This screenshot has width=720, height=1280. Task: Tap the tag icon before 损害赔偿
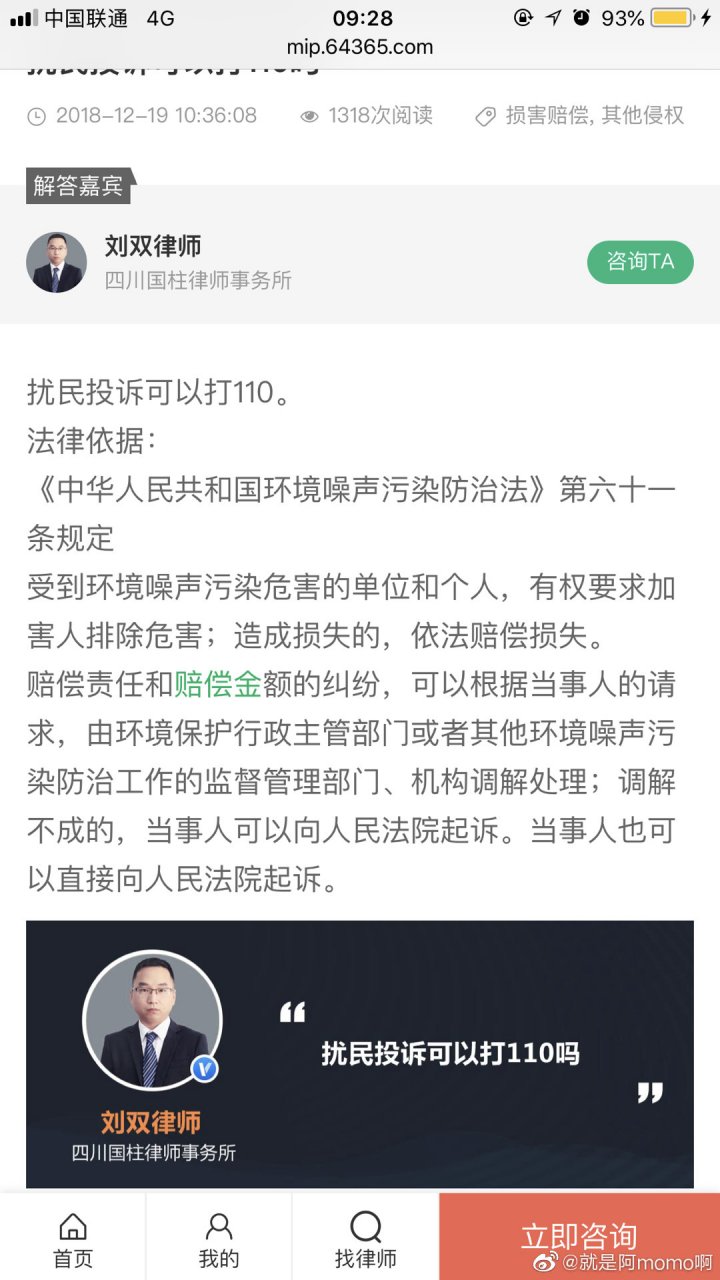(486, 117)
